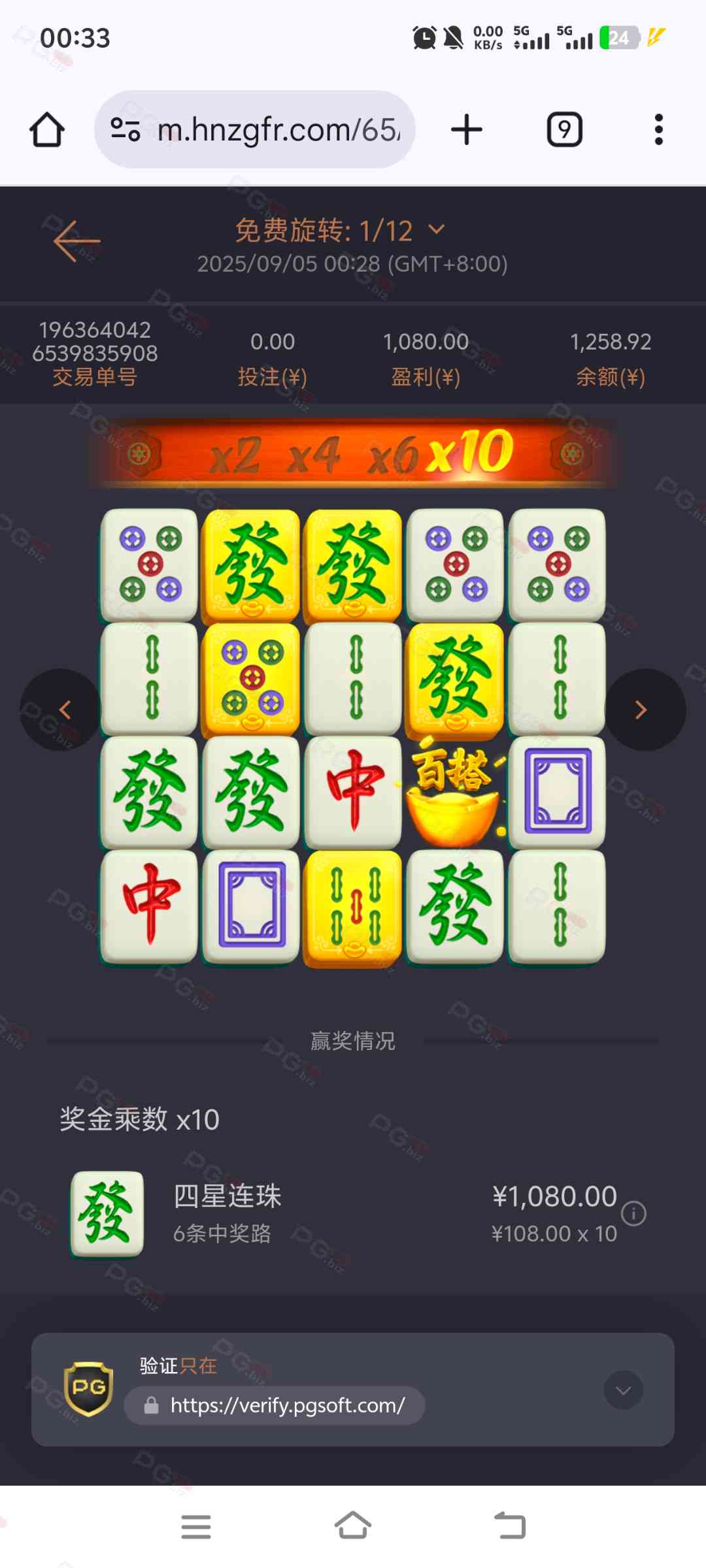Viewport: 706px width, 1568px height.
Task: Expand the 免费旋转 1/12 dropdown
Action: [x=437, y=229]
